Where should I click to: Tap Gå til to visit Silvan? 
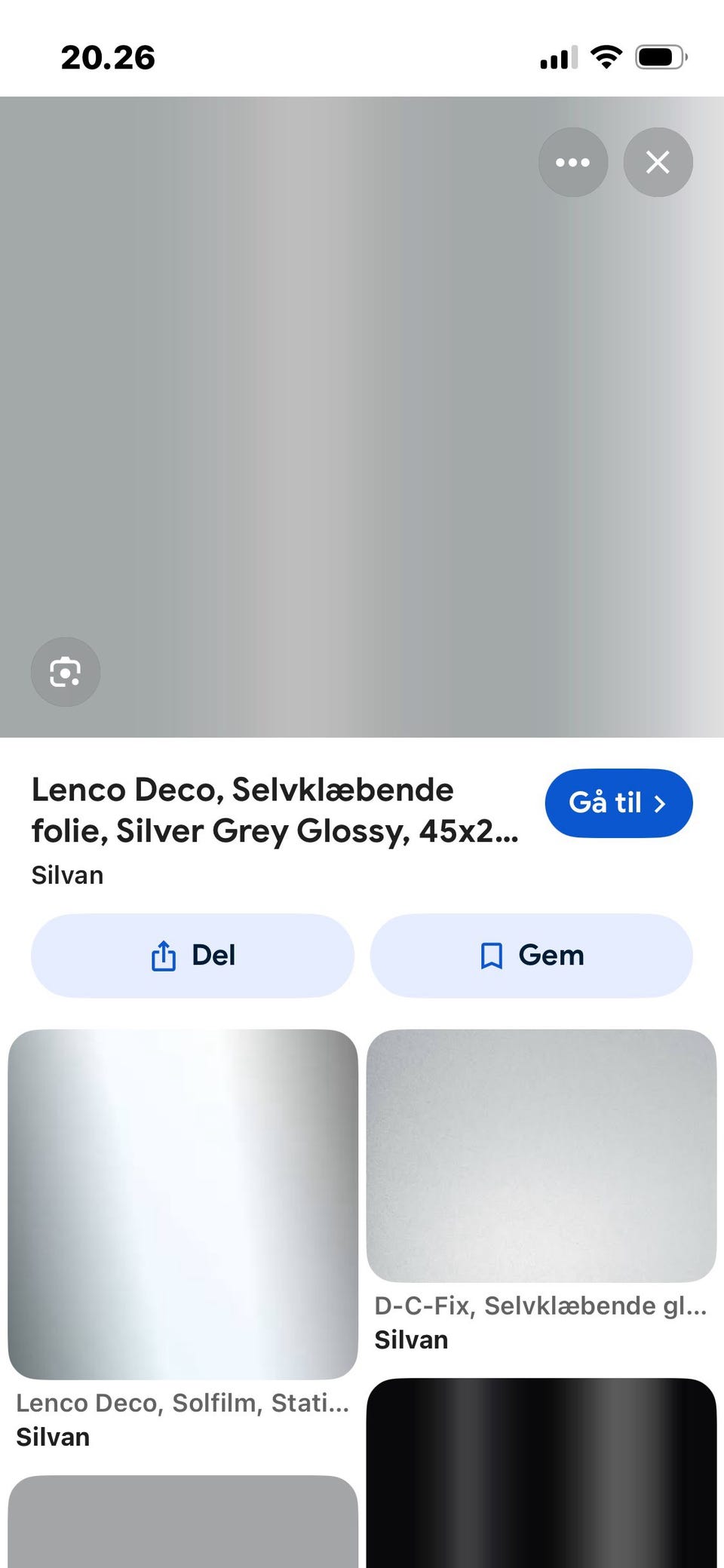pos(618,803)
